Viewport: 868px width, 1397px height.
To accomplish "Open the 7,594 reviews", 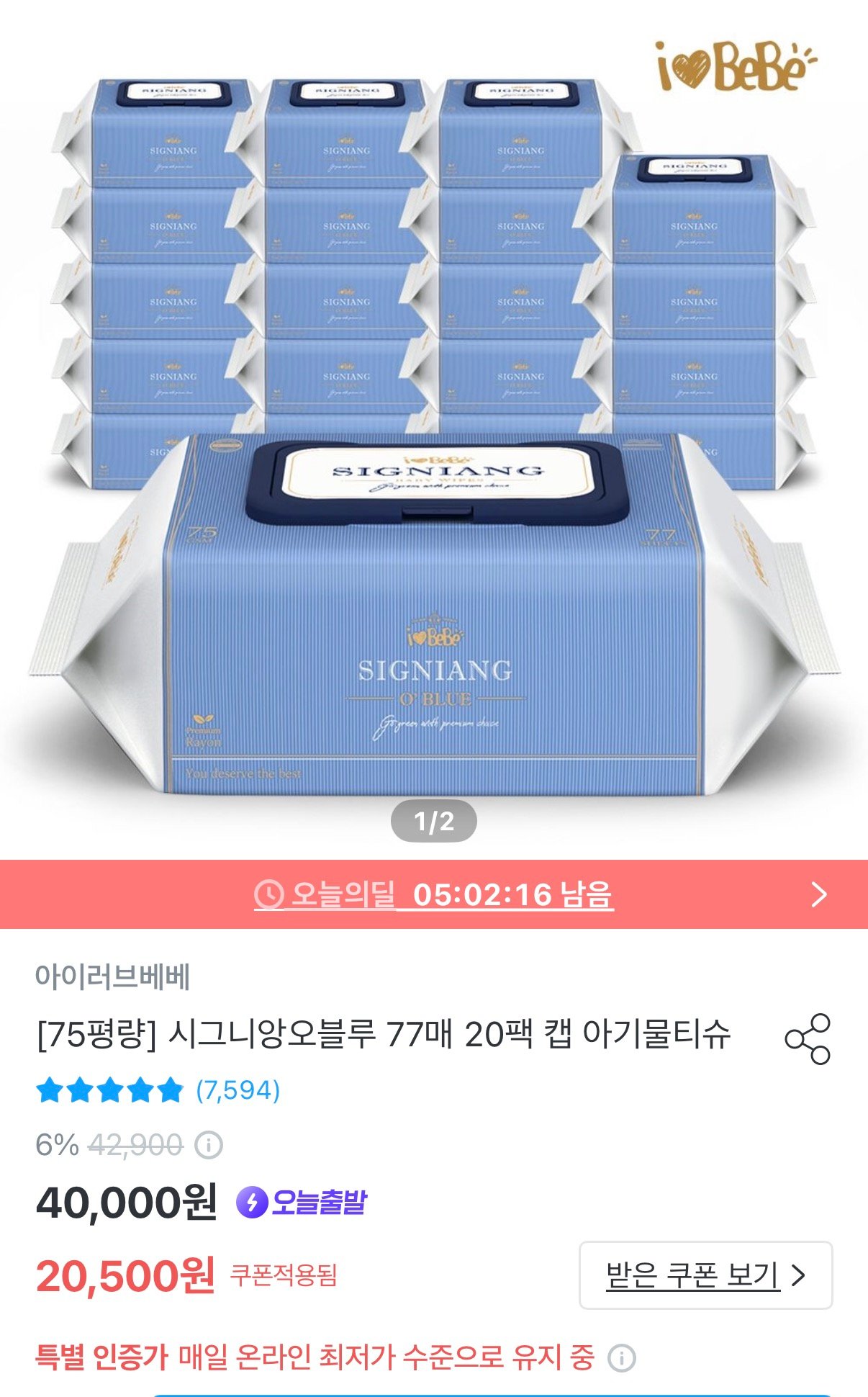I will 238,1090.
